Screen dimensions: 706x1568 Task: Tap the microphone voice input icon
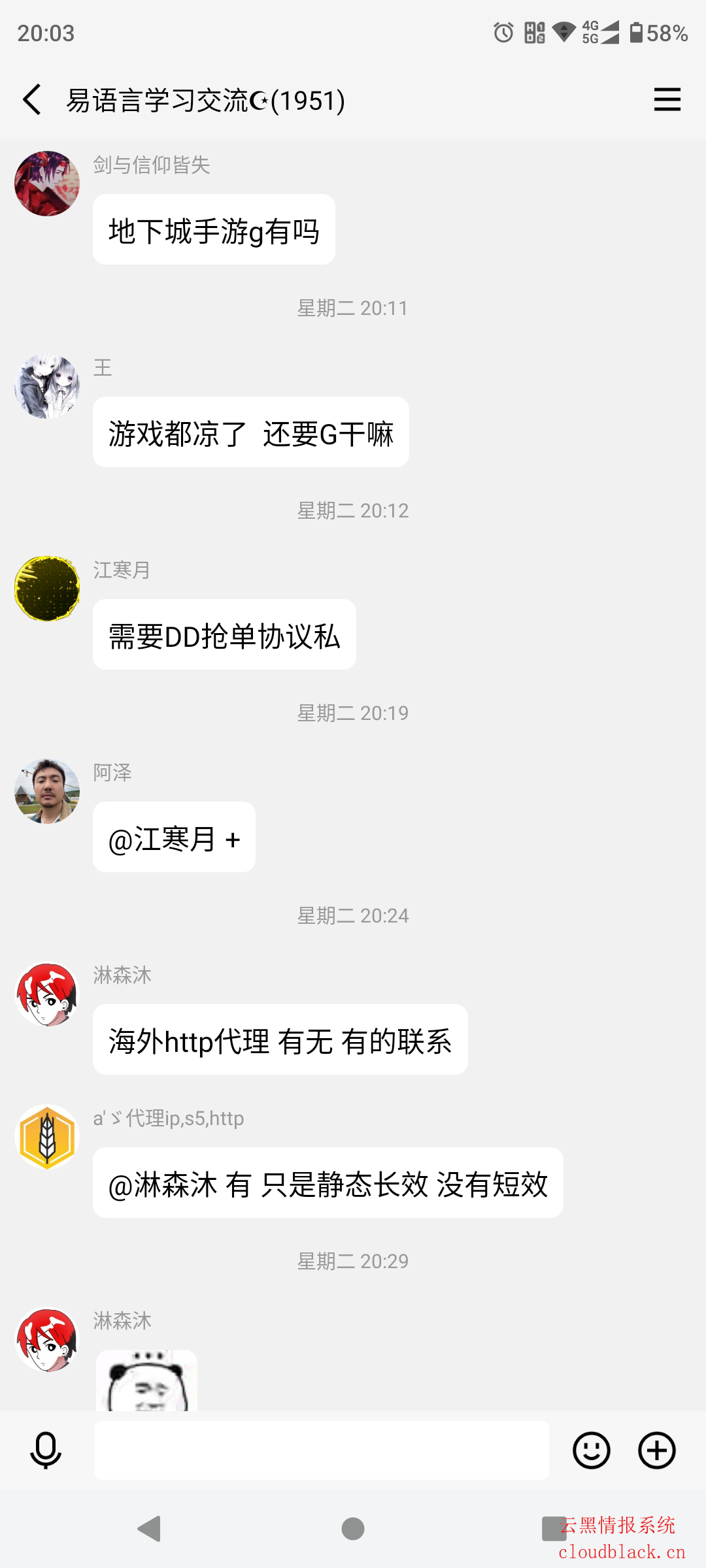[46, 1450]
